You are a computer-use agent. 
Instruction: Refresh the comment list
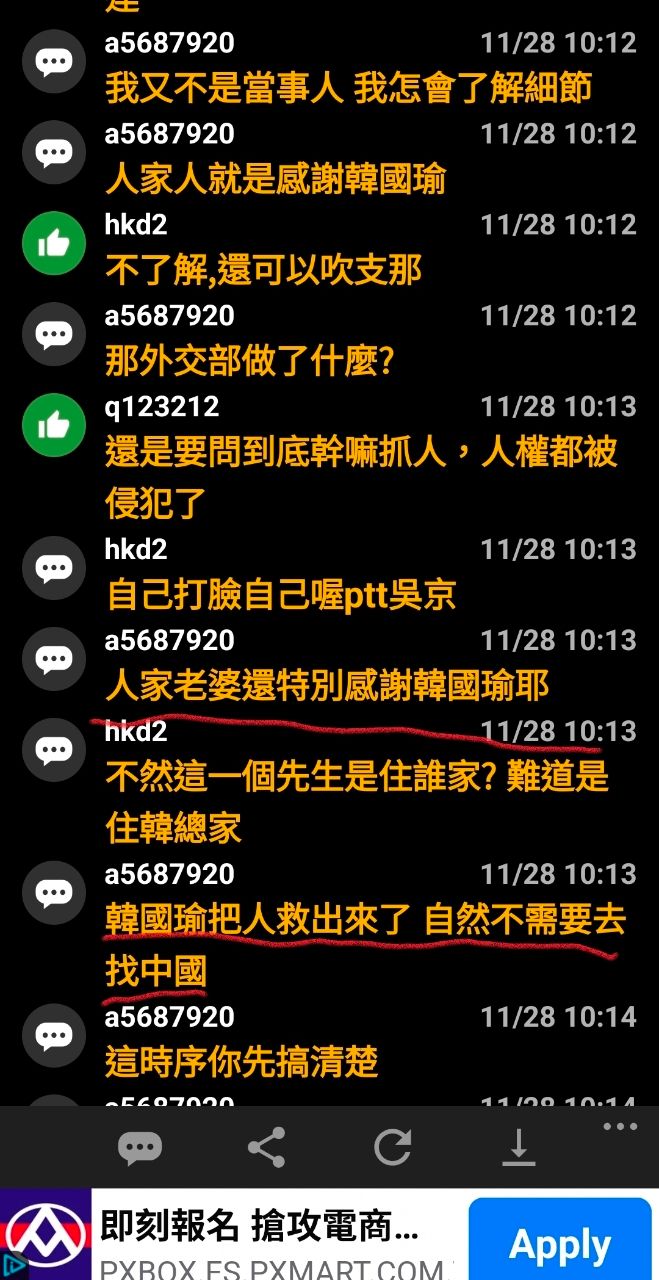[393, 1147]
